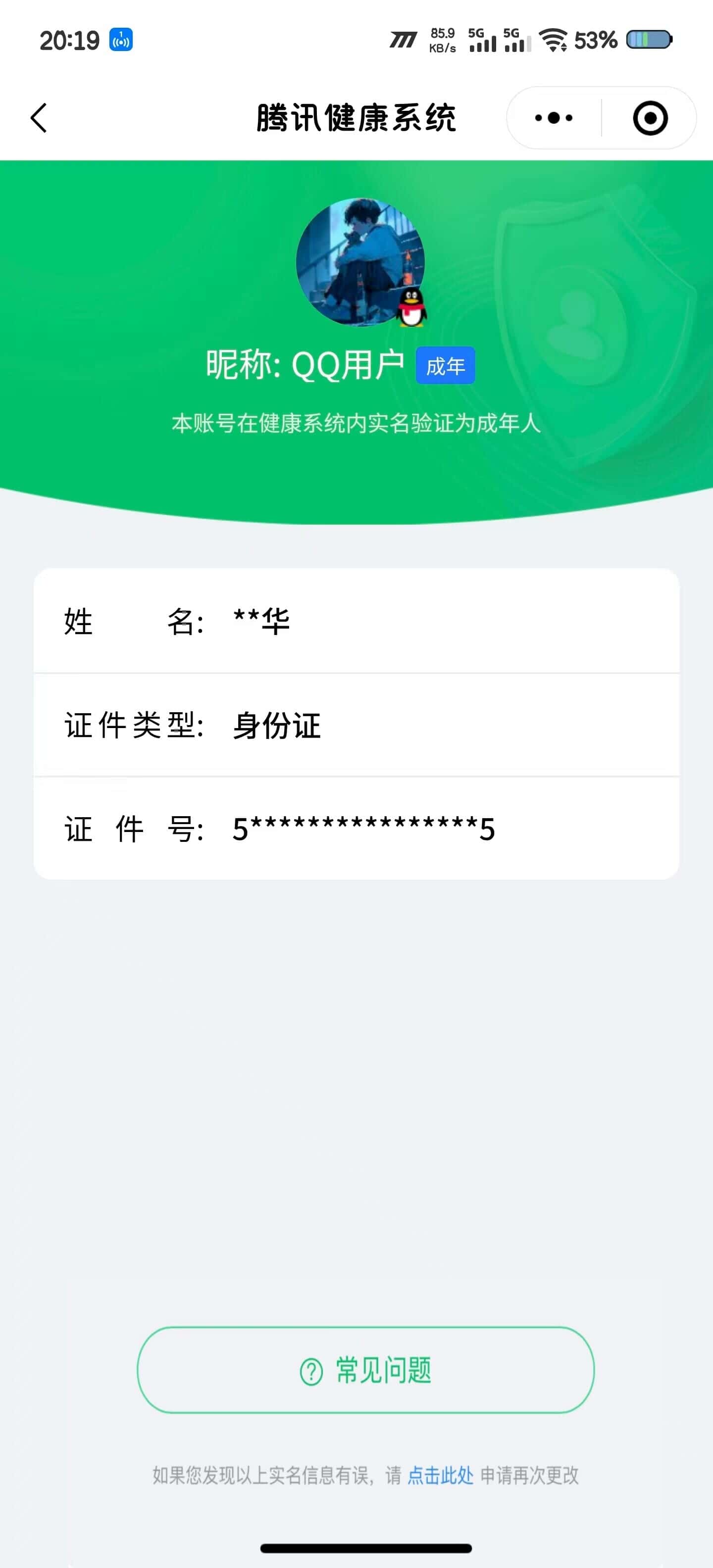This screenshot has width=713, height=1568.
Task: Close the mini program with the circle icon
Action: pos(650,117)
